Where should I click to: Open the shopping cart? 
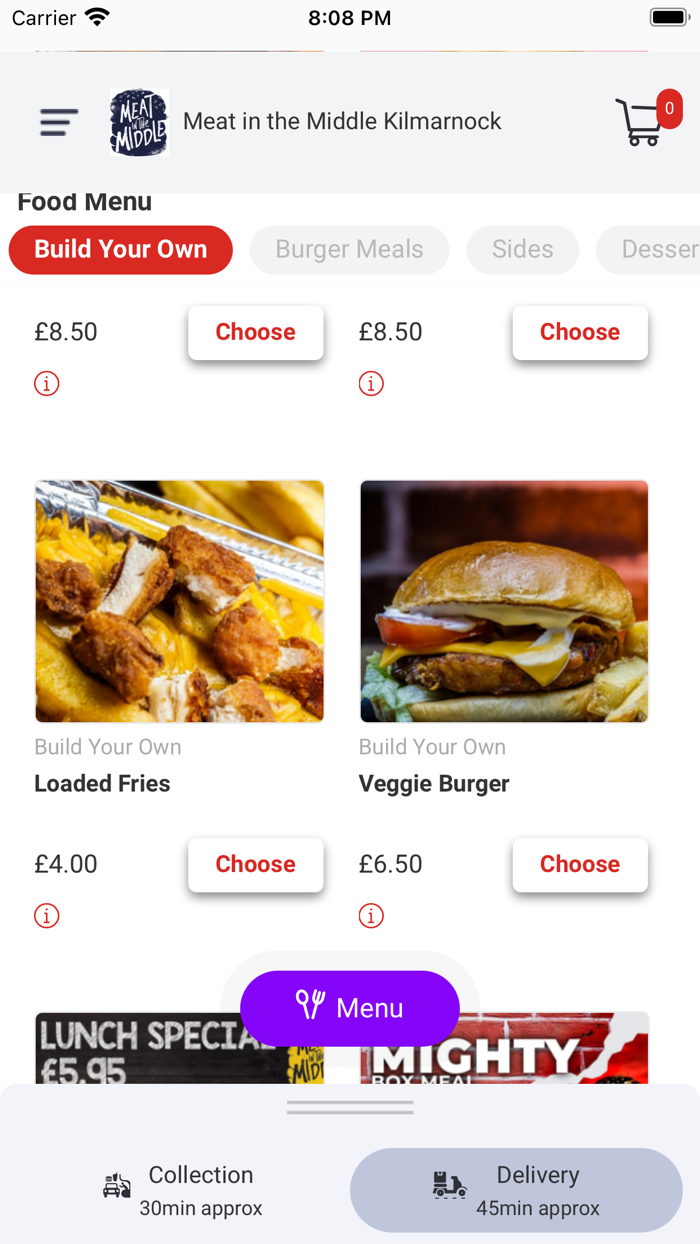[x=641, y=122]
